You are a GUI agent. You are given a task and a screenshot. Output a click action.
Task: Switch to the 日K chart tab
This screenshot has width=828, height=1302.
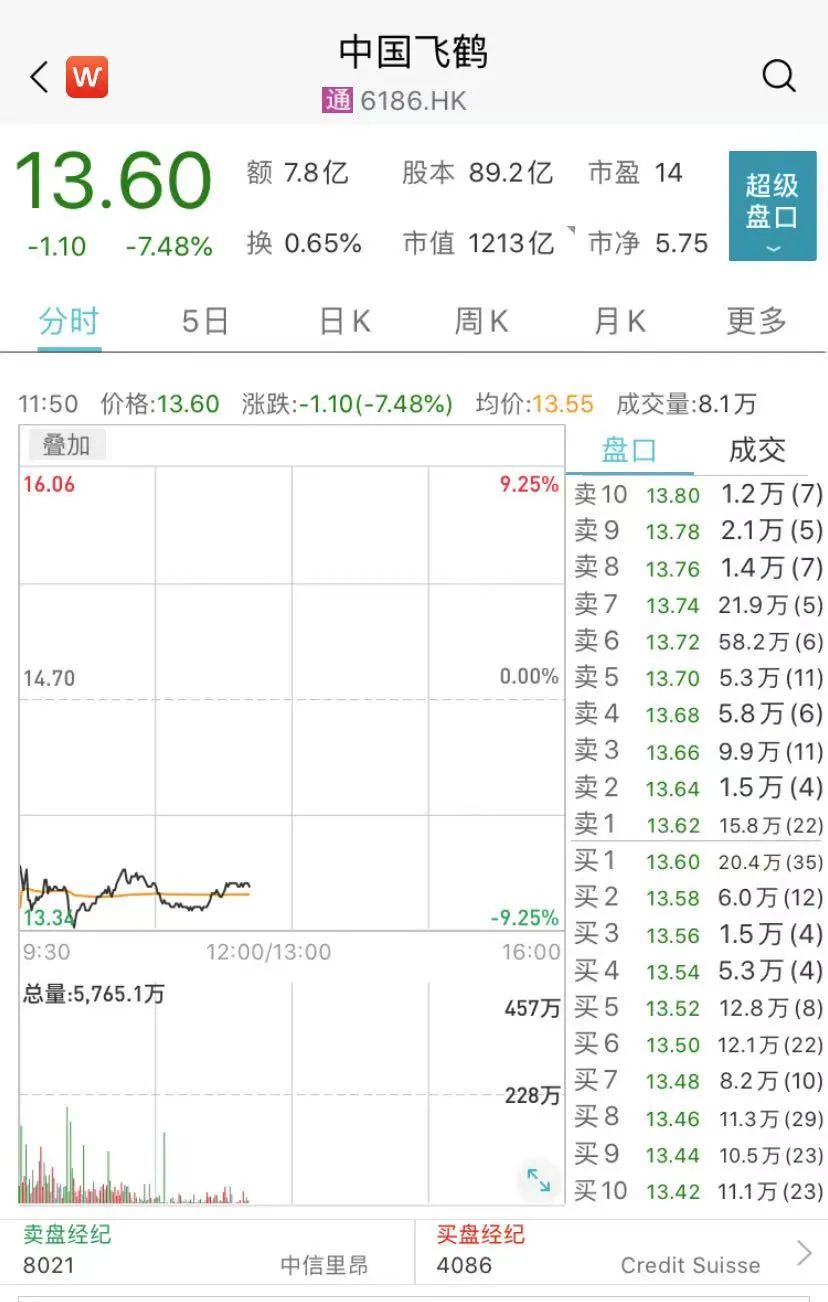point(344,322)
